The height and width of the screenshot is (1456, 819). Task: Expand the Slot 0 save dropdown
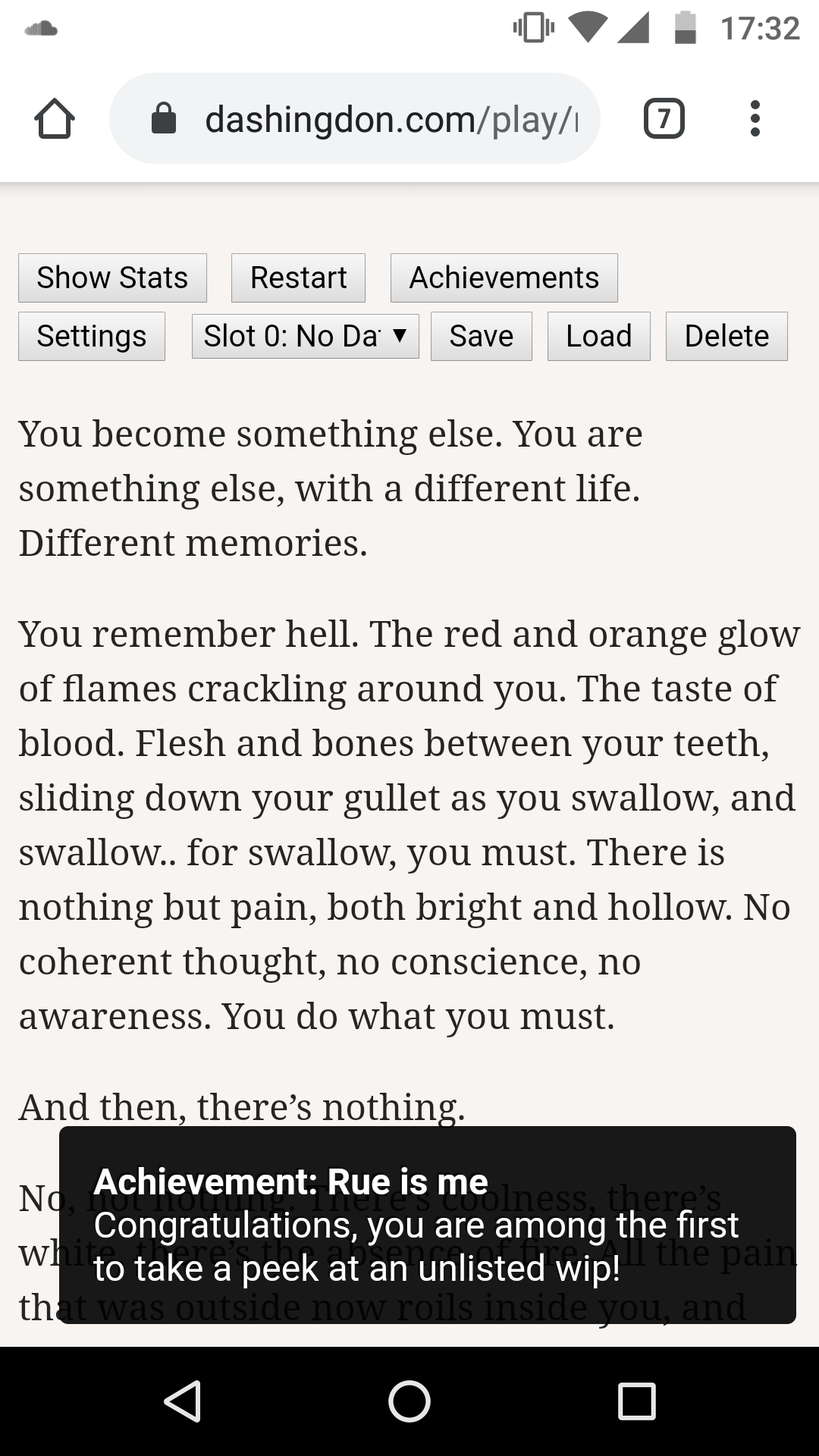click(306, 336)
